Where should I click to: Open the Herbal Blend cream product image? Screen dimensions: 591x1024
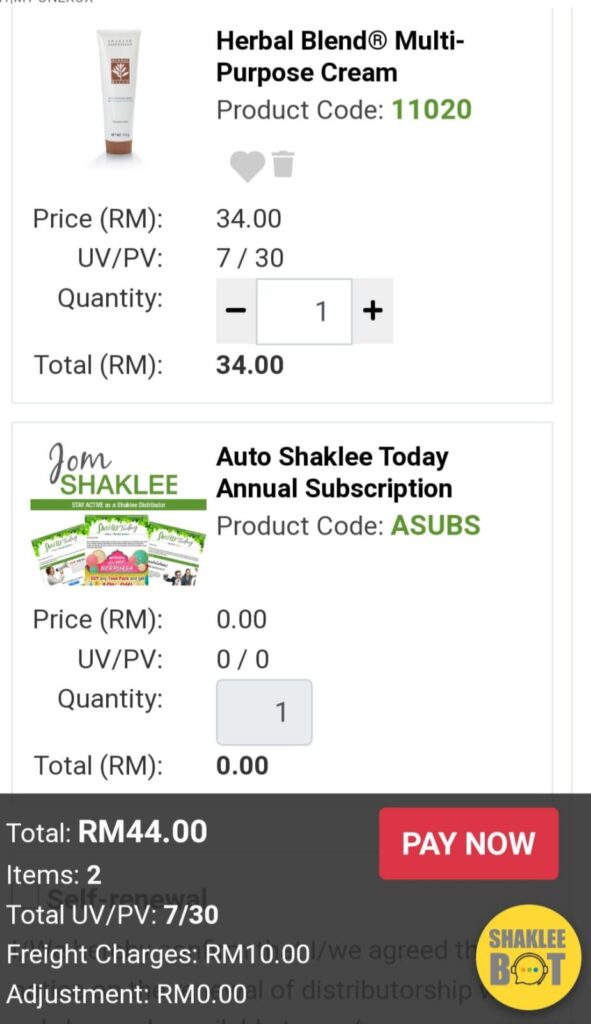click(x=119, y=95)
